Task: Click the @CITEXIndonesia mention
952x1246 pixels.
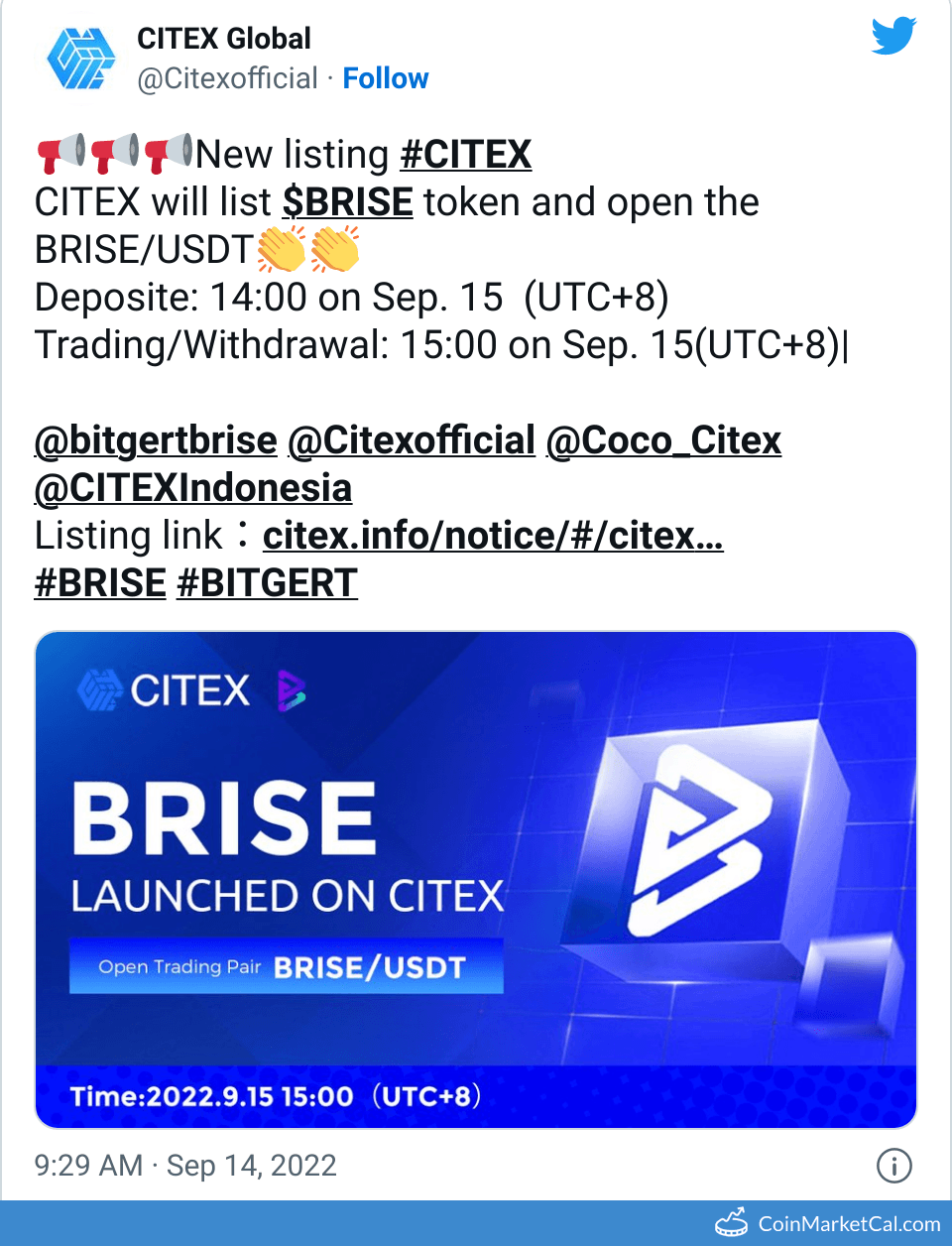Action: pyautogui.click(x=193, y=487)
